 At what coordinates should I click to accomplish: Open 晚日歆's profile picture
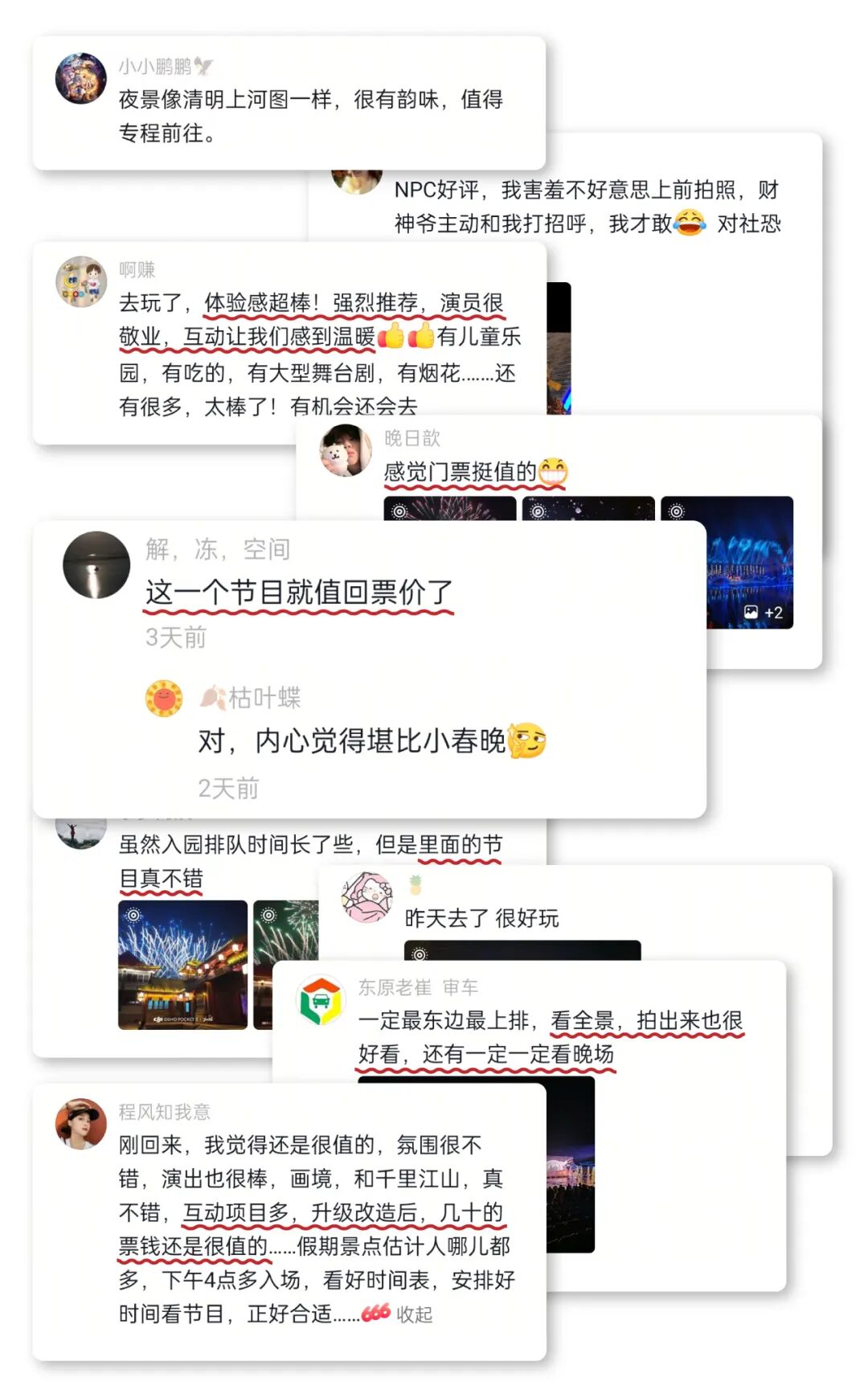[346, 453]
